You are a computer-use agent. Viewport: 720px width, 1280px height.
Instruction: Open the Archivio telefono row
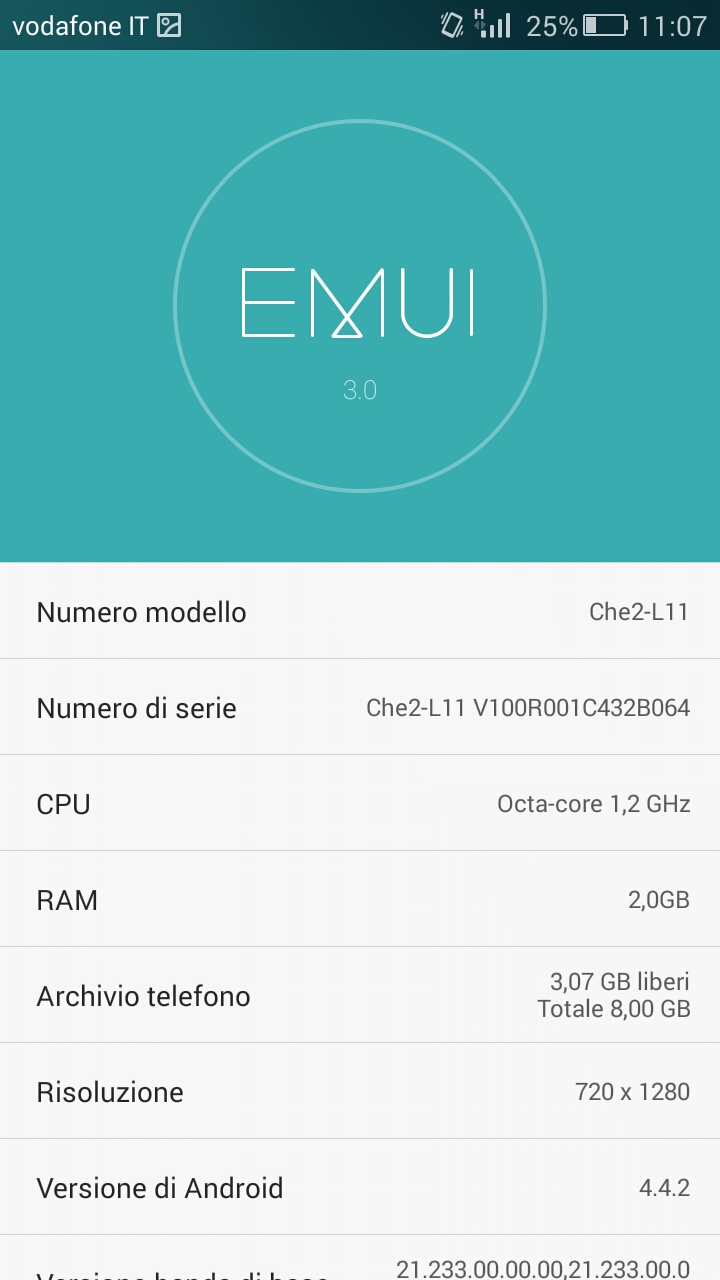pos(360,995)
